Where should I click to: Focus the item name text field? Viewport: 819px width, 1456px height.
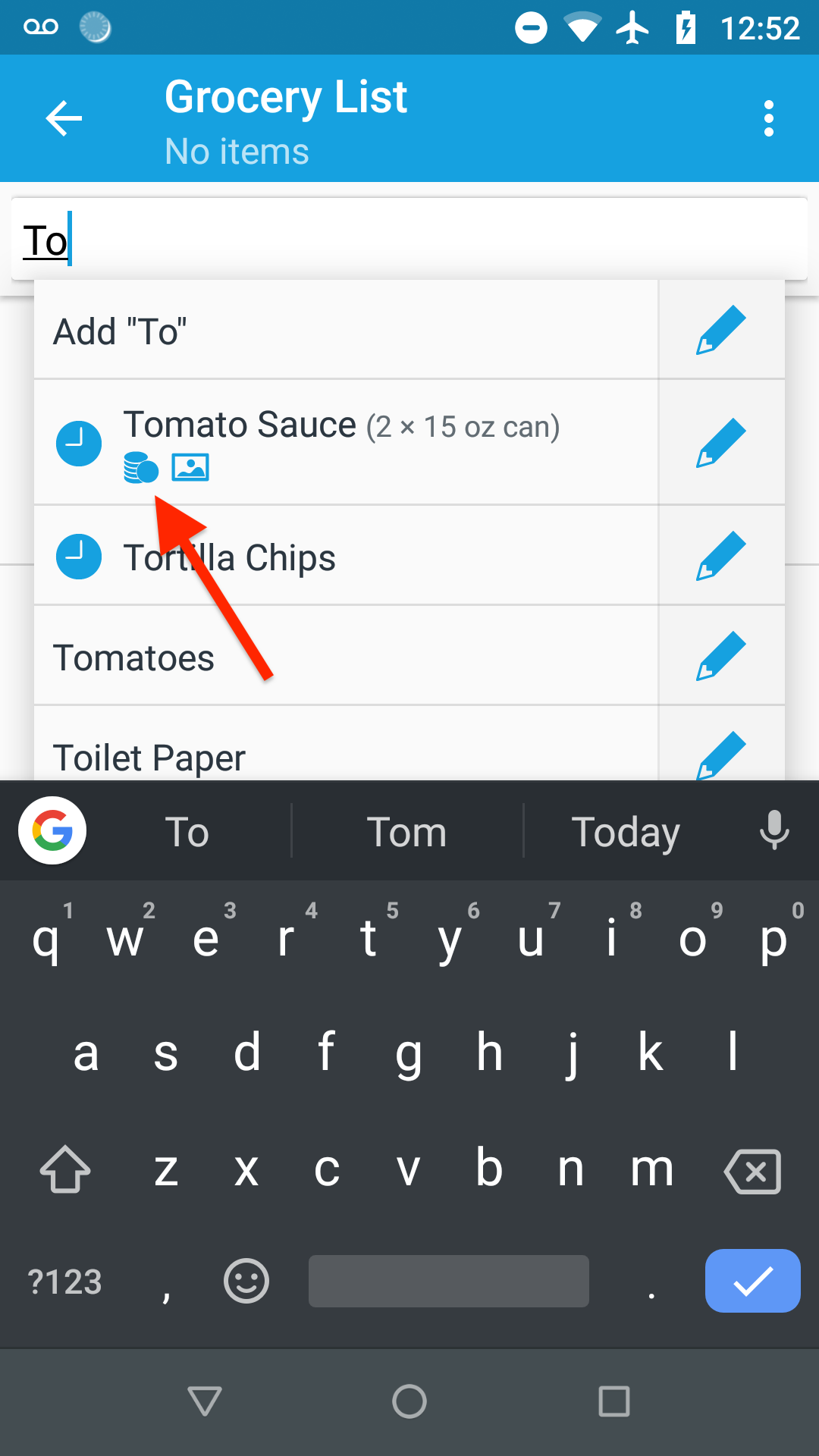(x=409, y=240)
